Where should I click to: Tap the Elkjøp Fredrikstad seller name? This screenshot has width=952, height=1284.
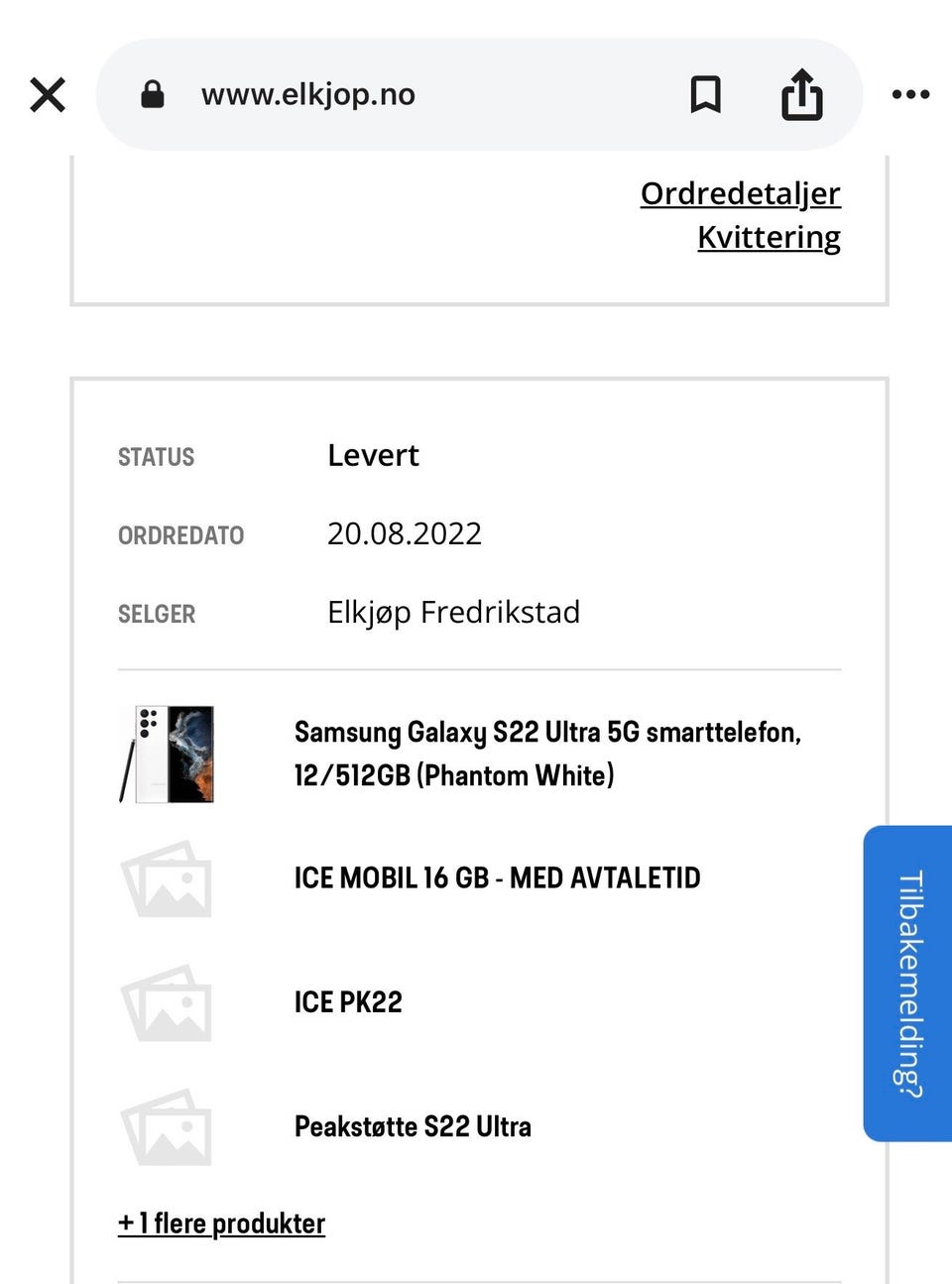click(x=455, y=612)
